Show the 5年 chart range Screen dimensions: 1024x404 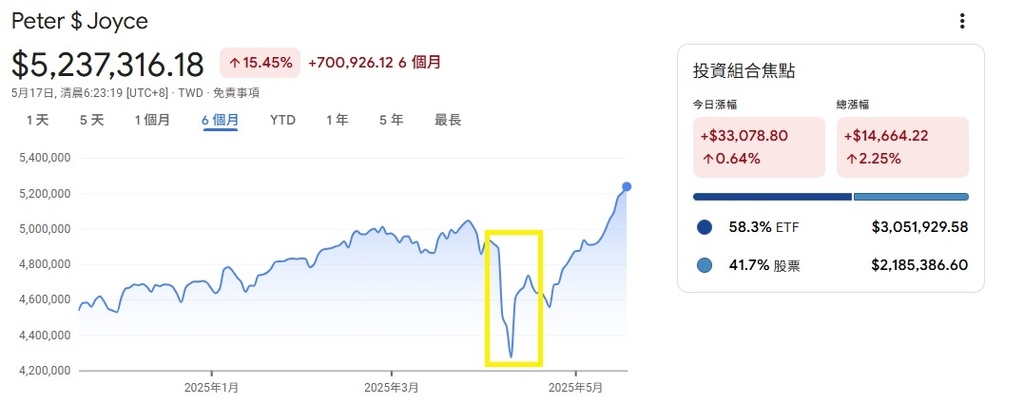(391, 120)
